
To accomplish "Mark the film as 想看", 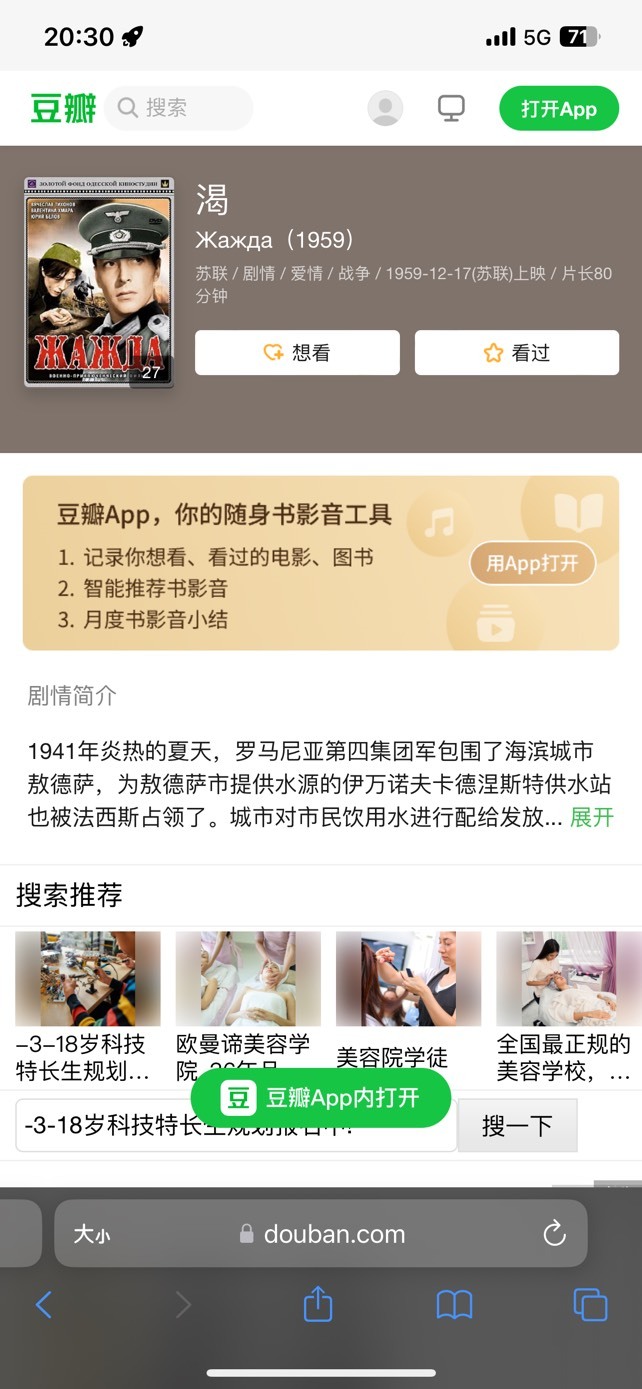I will coord(297,353).
